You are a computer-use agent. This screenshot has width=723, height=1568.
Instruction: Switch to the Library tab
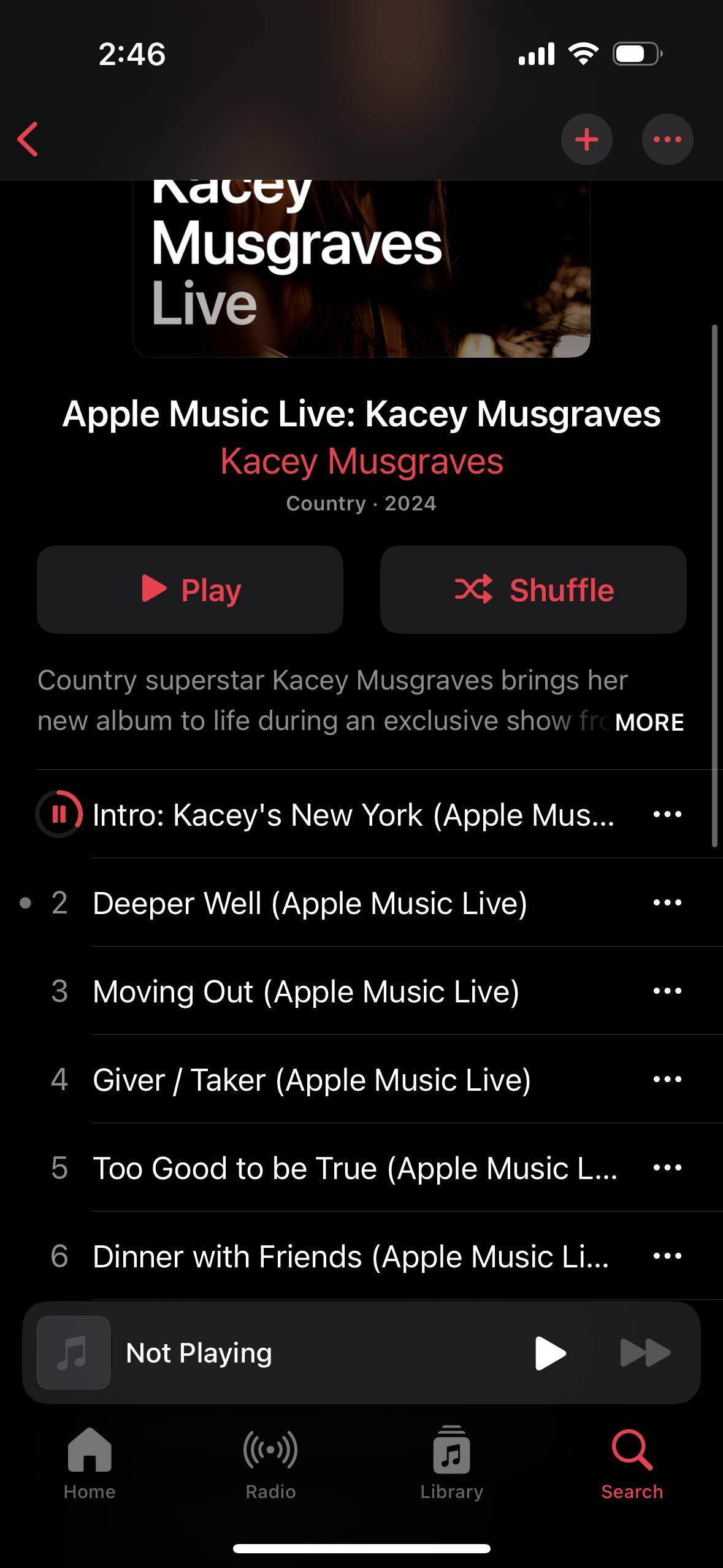coord(451,1464)
